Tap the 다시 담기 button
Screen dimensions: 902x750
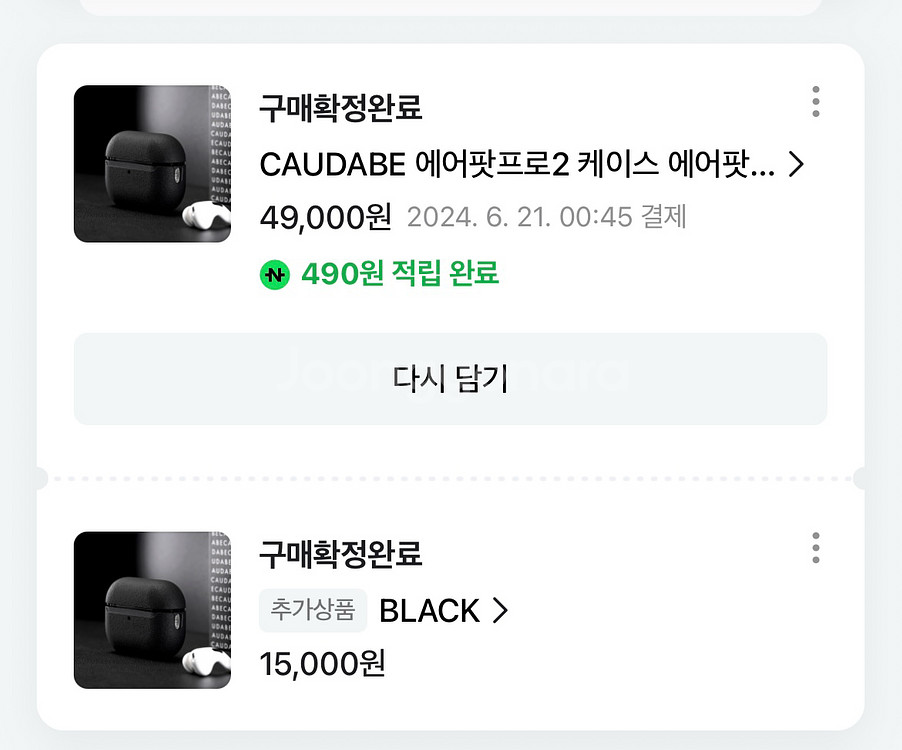point(450,379)
